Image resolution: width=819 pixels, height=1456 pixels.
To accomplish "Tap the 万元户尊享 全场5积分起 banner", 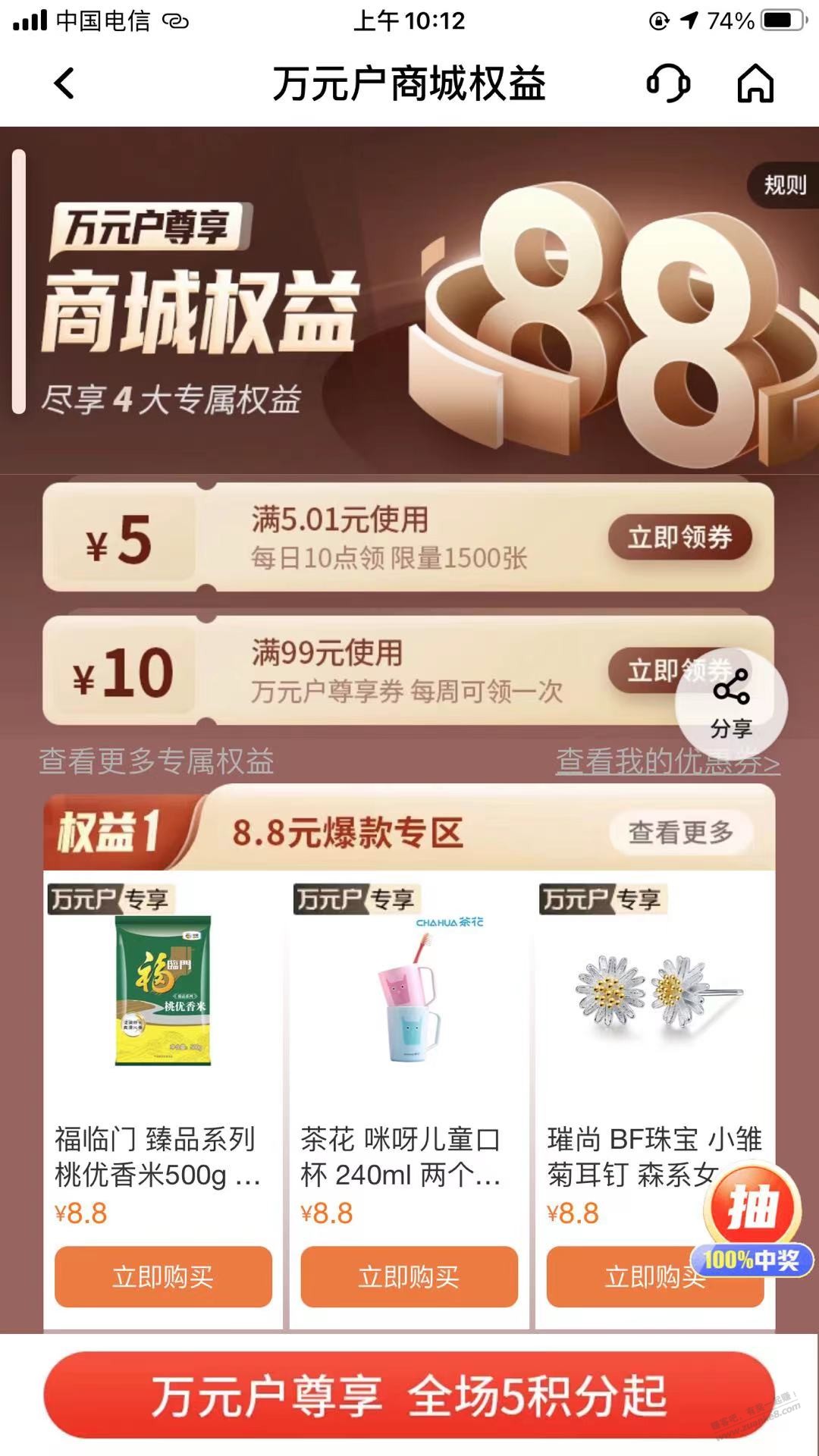I will tap(409, 1395).
